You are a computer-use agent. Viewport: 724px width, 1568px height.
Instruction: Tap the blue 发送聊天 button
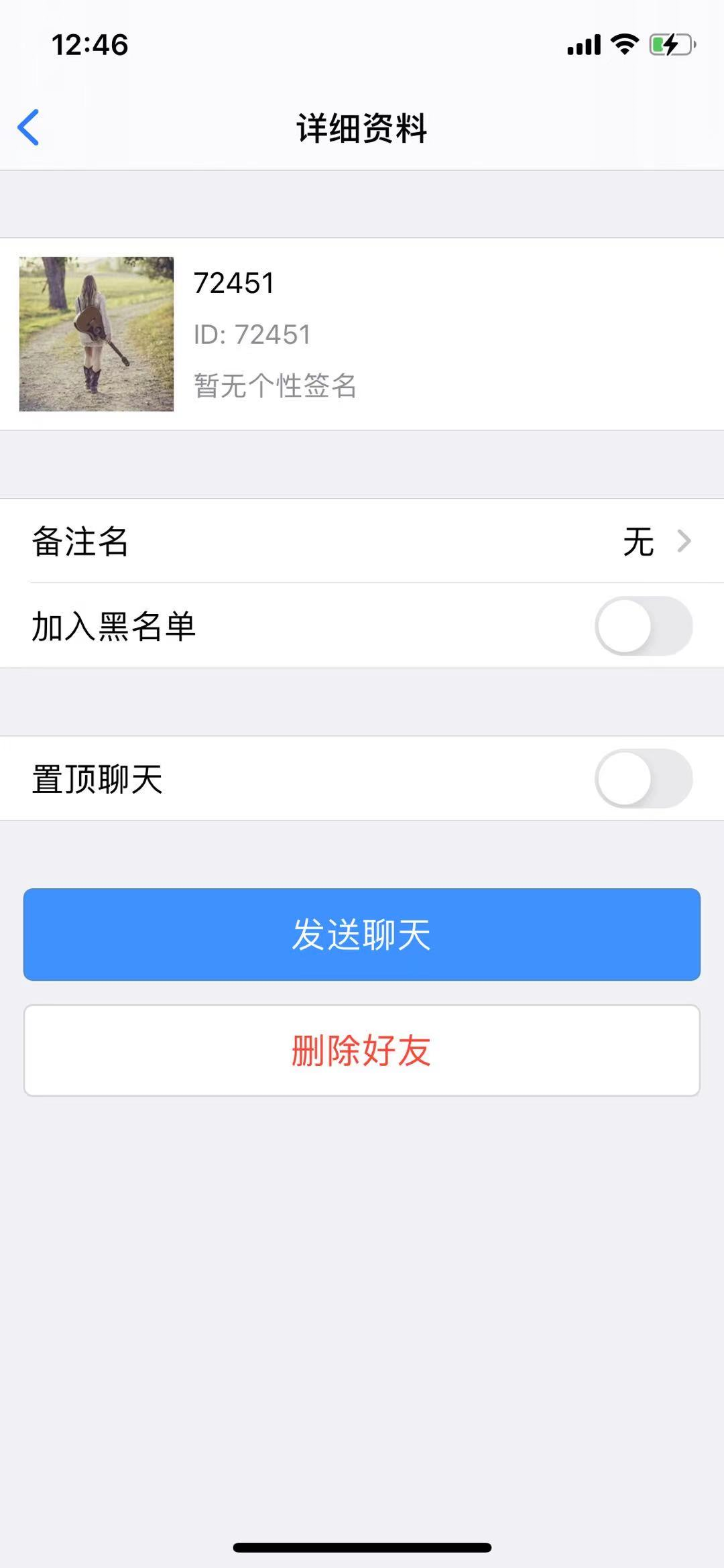[362, 934]
